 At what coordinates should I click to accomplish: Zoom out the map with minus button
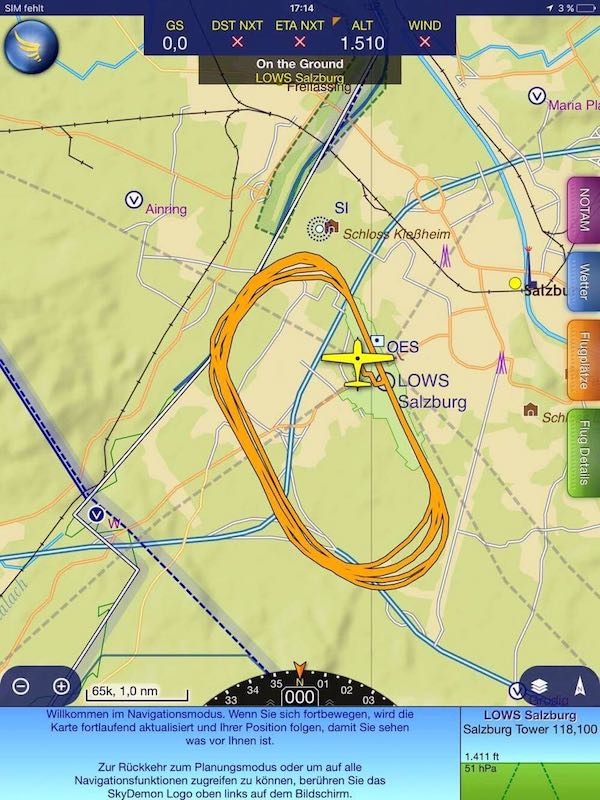pyautogui.click(x=21, y=686)
